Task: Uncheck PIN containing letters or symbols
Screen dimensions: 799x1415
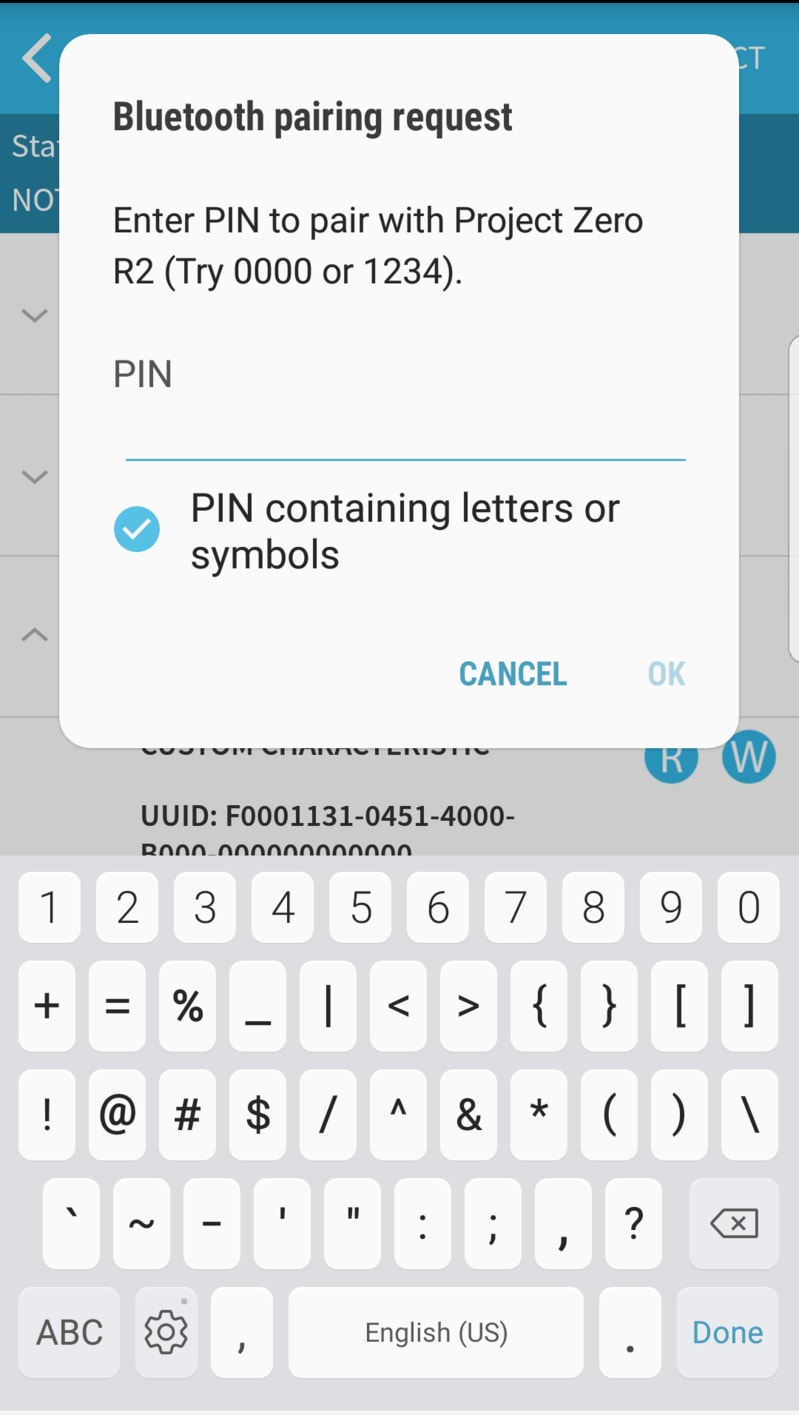Action: 137,530
